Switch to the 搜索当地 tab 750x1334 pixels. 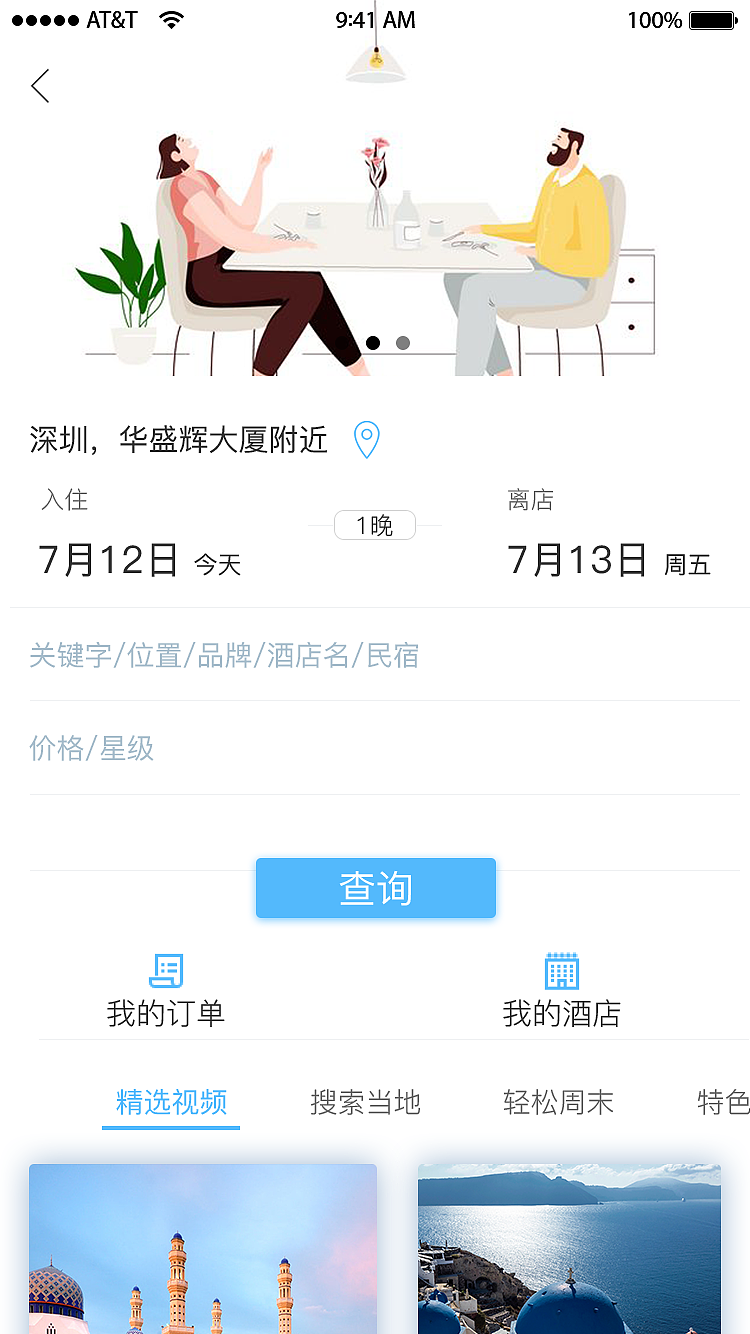[x=365, y=1102]
